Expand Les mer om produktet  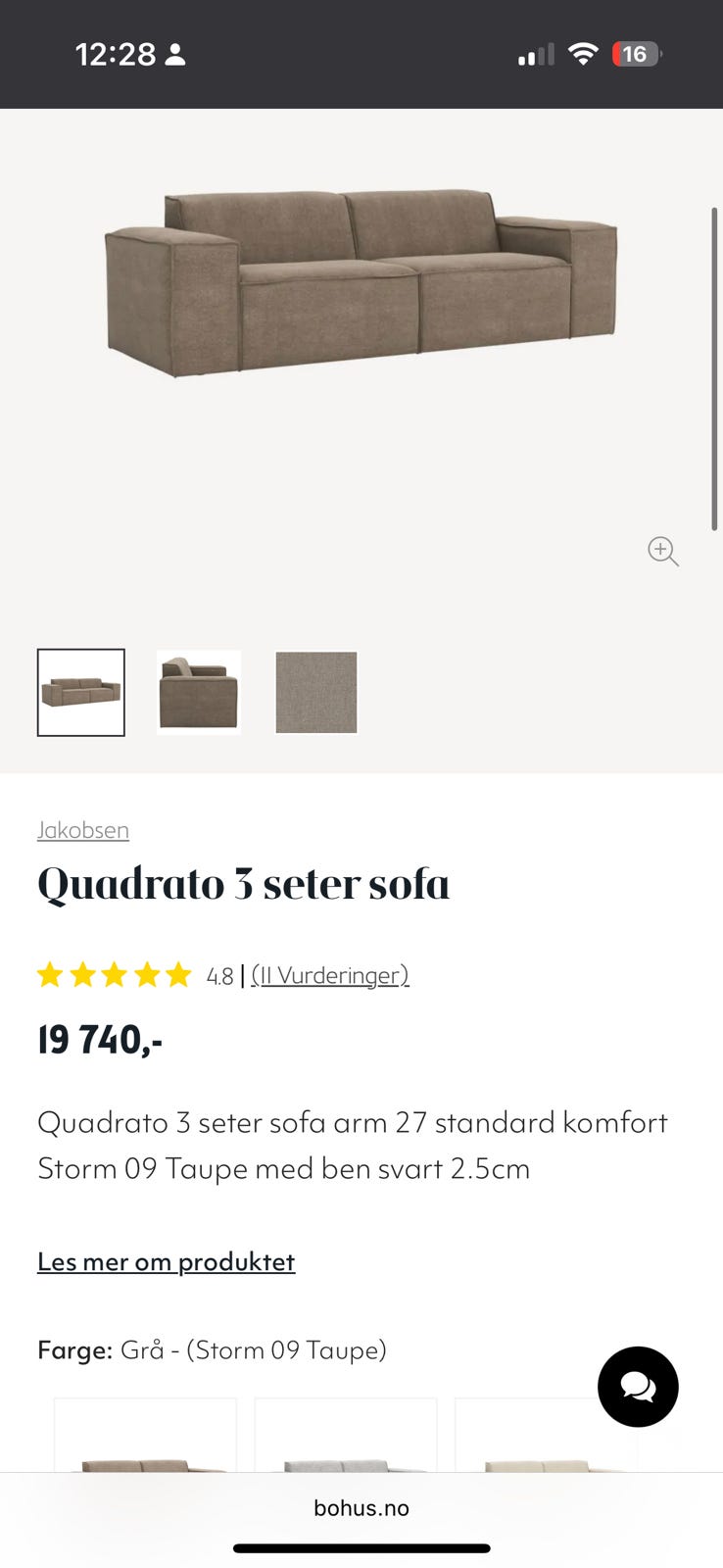tap(166, 1262)
